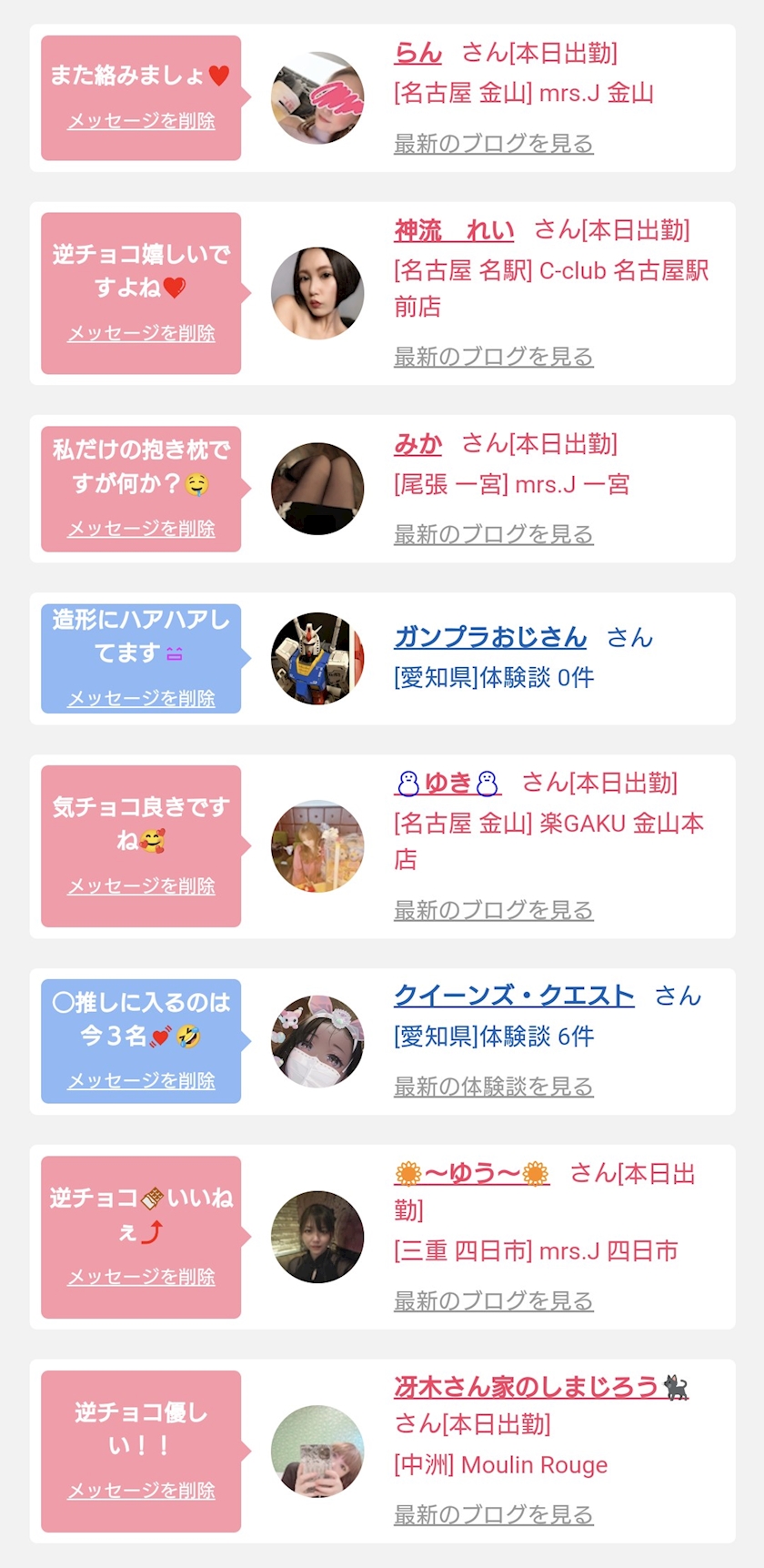Delete the 気チョコ良きですね message
The height and width of the screenshot is (1568, 764).
(141, 886)
